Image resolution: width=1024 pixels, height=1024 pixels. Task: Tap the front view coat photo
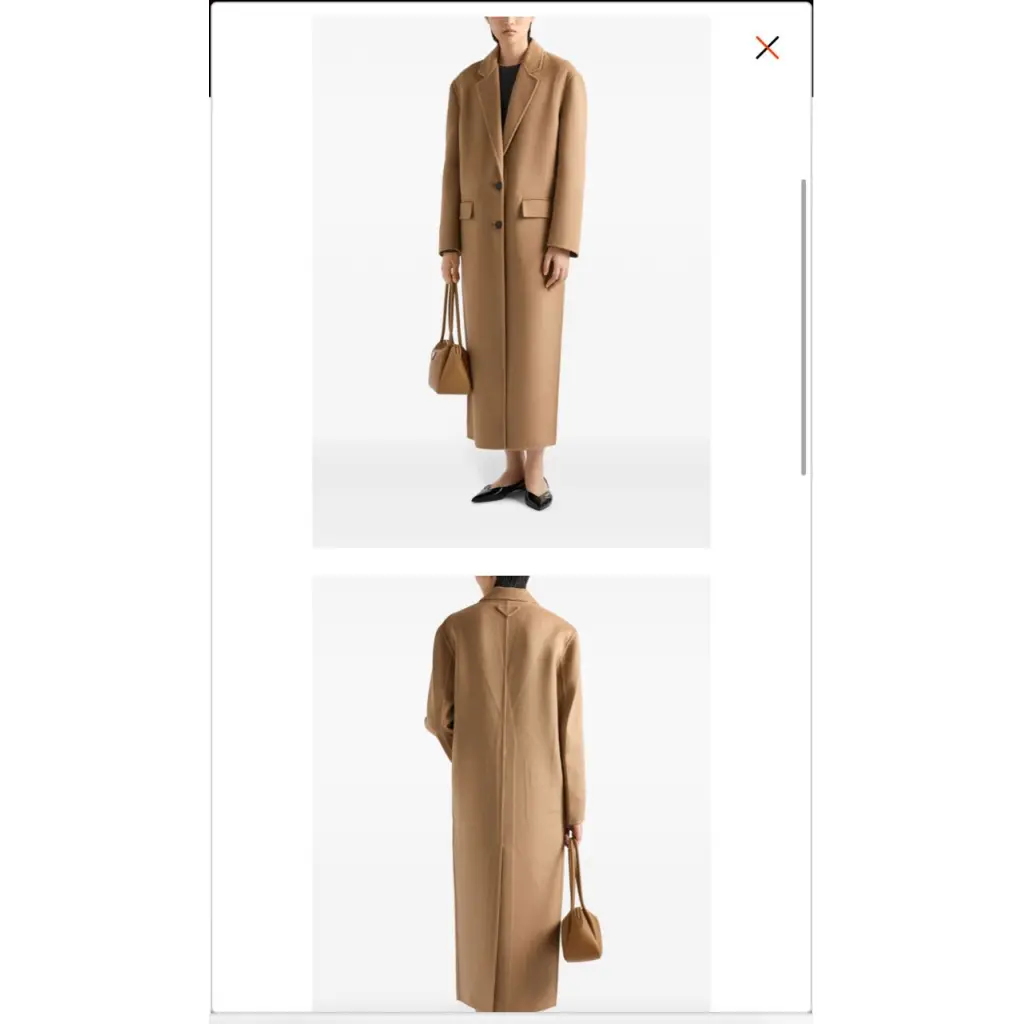[x=511, y=281]
